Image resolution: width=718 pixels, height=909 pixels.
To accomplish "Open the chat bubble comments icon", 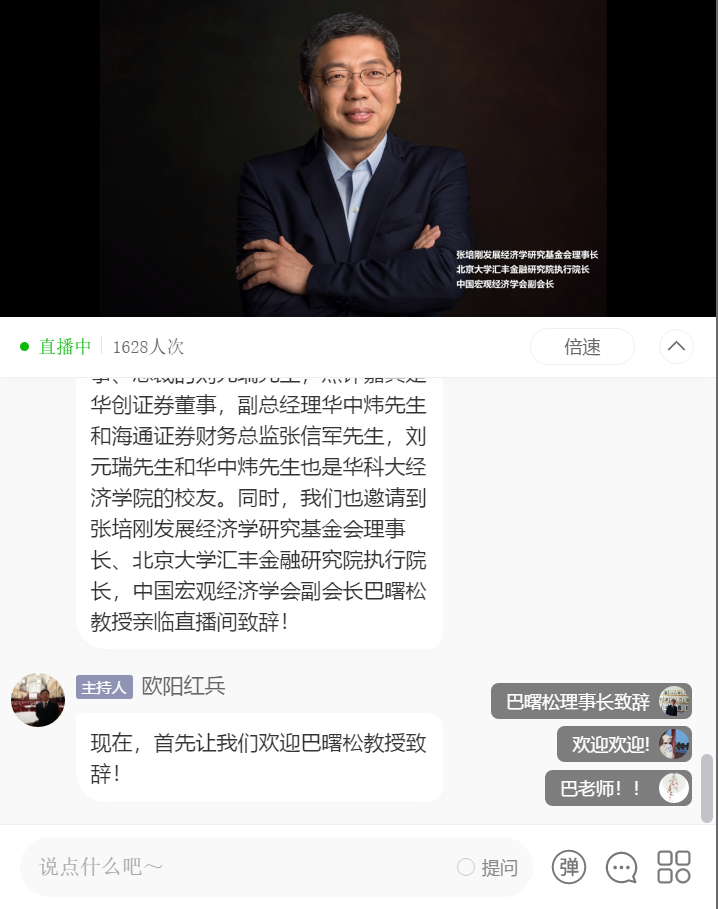I will pyautogui.click(x=621, y=867).
